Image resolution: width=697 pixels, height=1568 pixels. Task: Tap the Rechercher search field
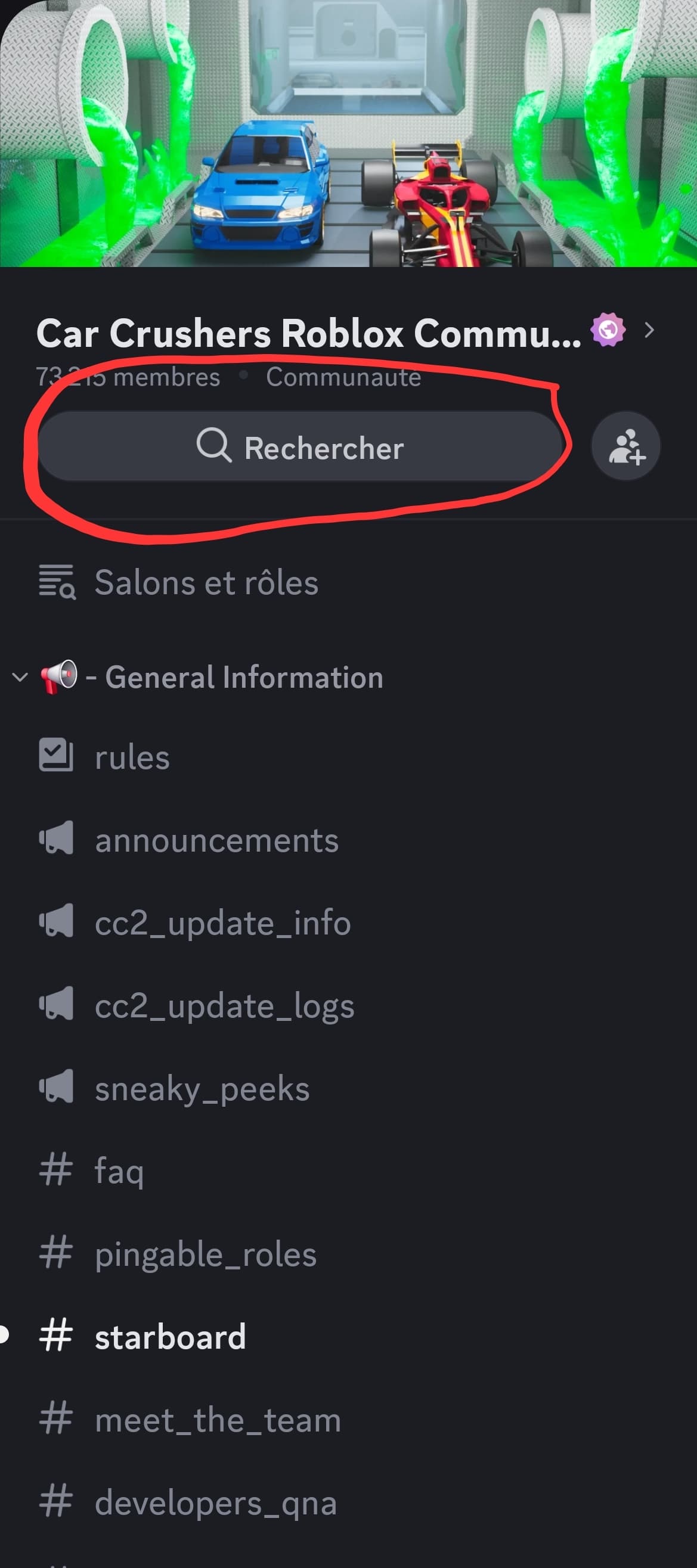point(299,446)
